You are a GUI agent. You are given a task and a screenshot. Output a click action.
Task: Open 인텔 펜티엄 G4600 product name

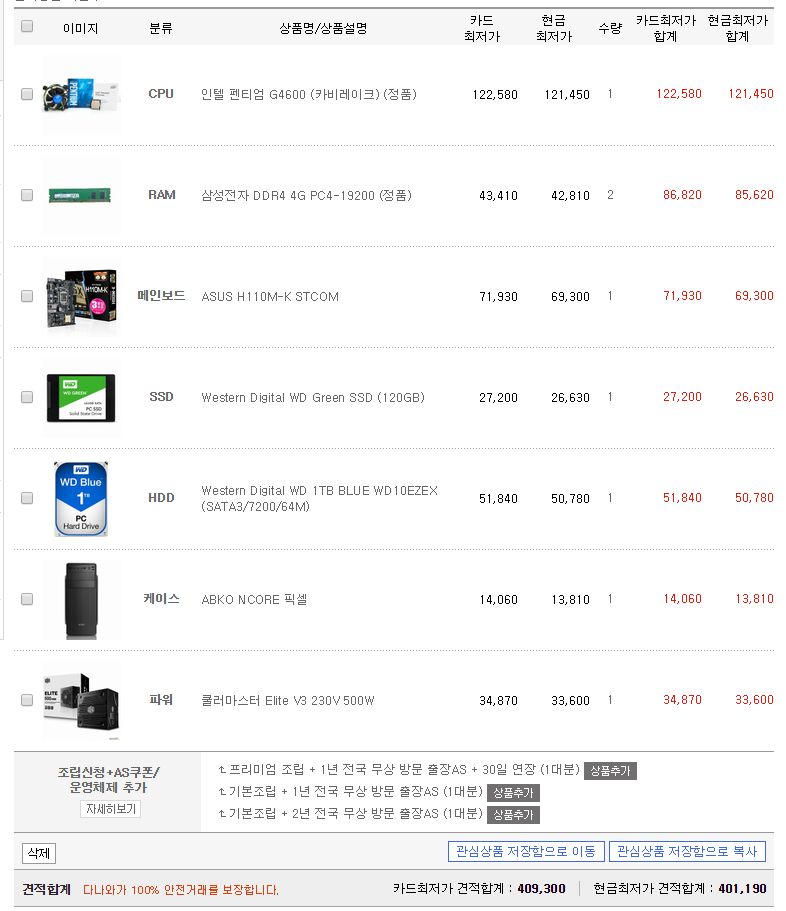click(308, 94)
